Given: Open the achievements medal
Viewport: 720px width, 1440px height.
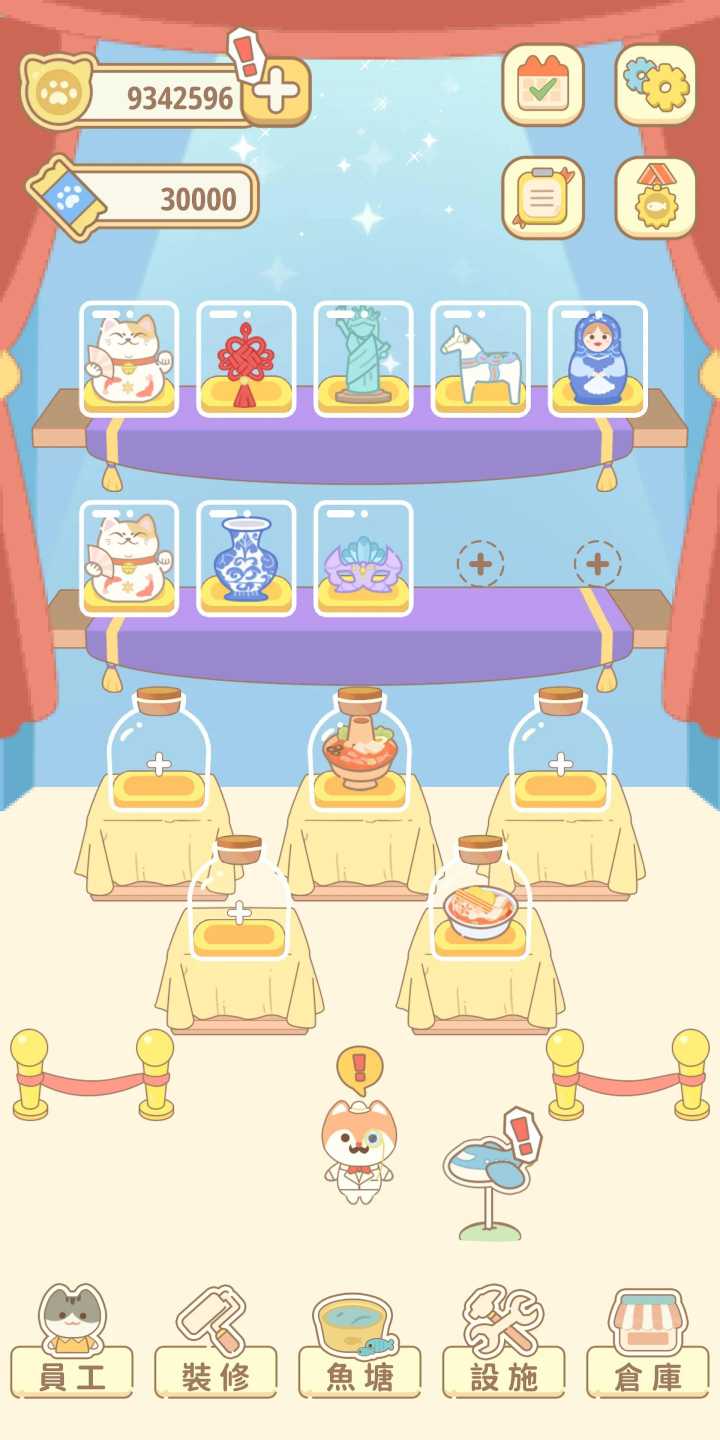Looking at the screenshot, I should [x=656, y=198].
